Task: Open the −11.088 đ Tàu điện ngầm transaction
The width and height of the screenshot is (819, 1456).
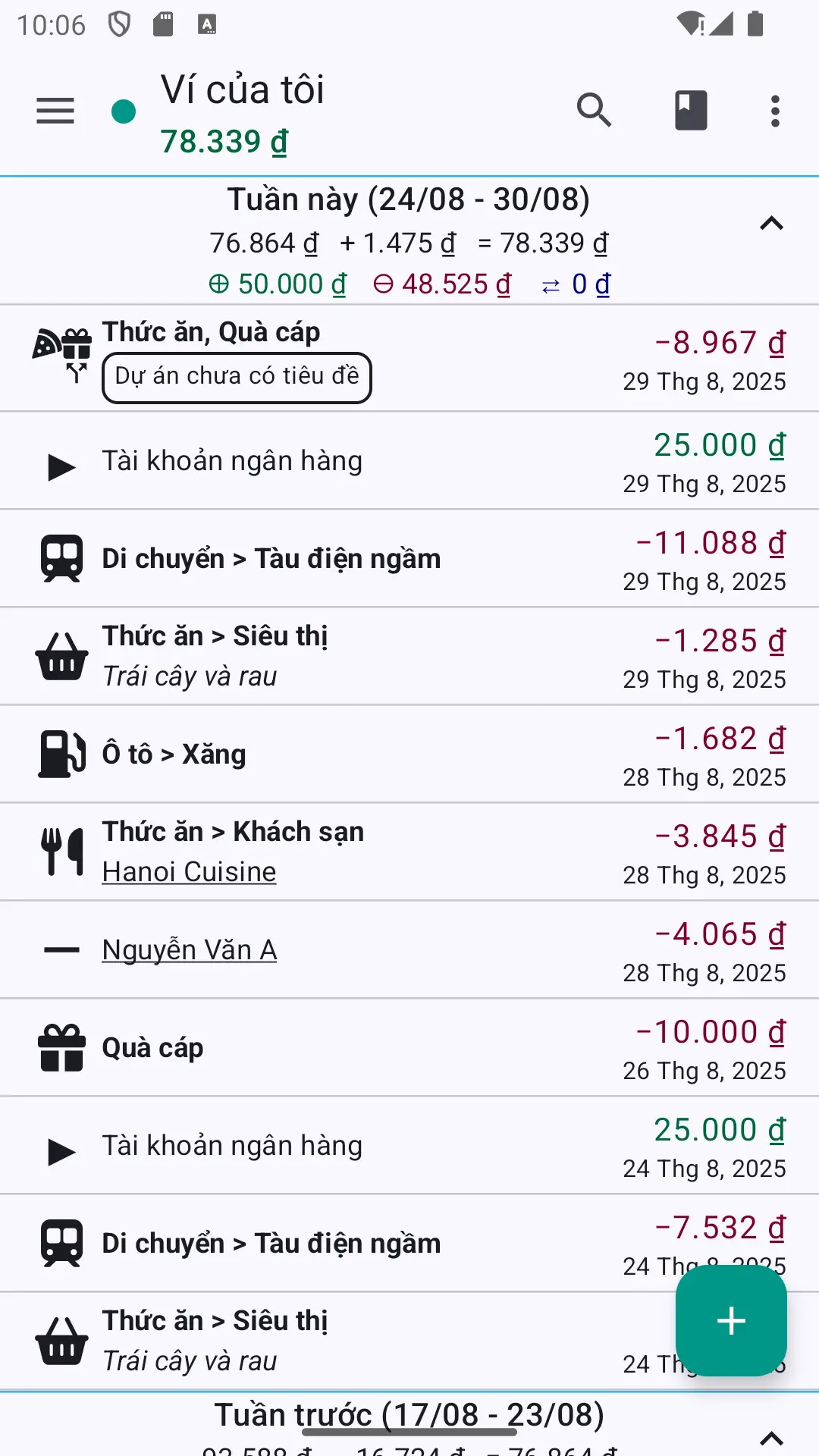Action: (x=409, y=559)
